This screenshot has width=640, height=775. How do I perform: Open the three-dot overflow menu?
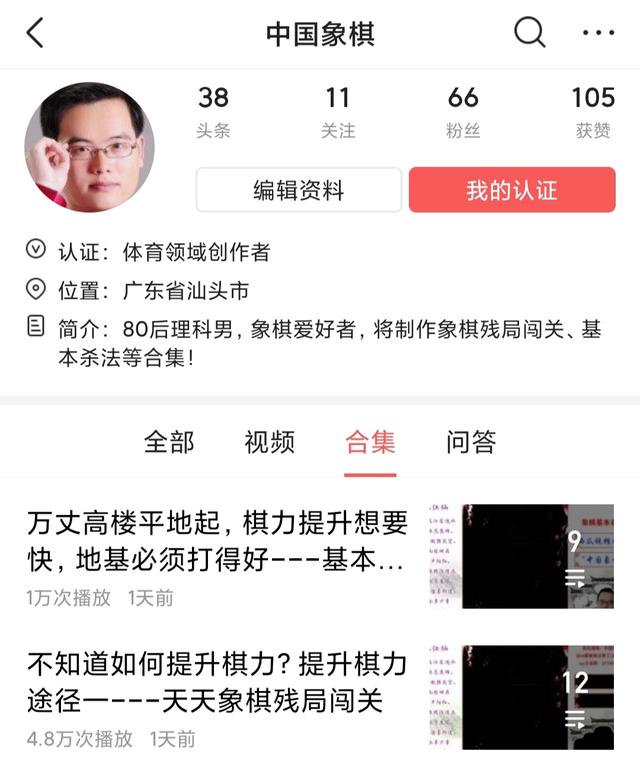point(598,33)
